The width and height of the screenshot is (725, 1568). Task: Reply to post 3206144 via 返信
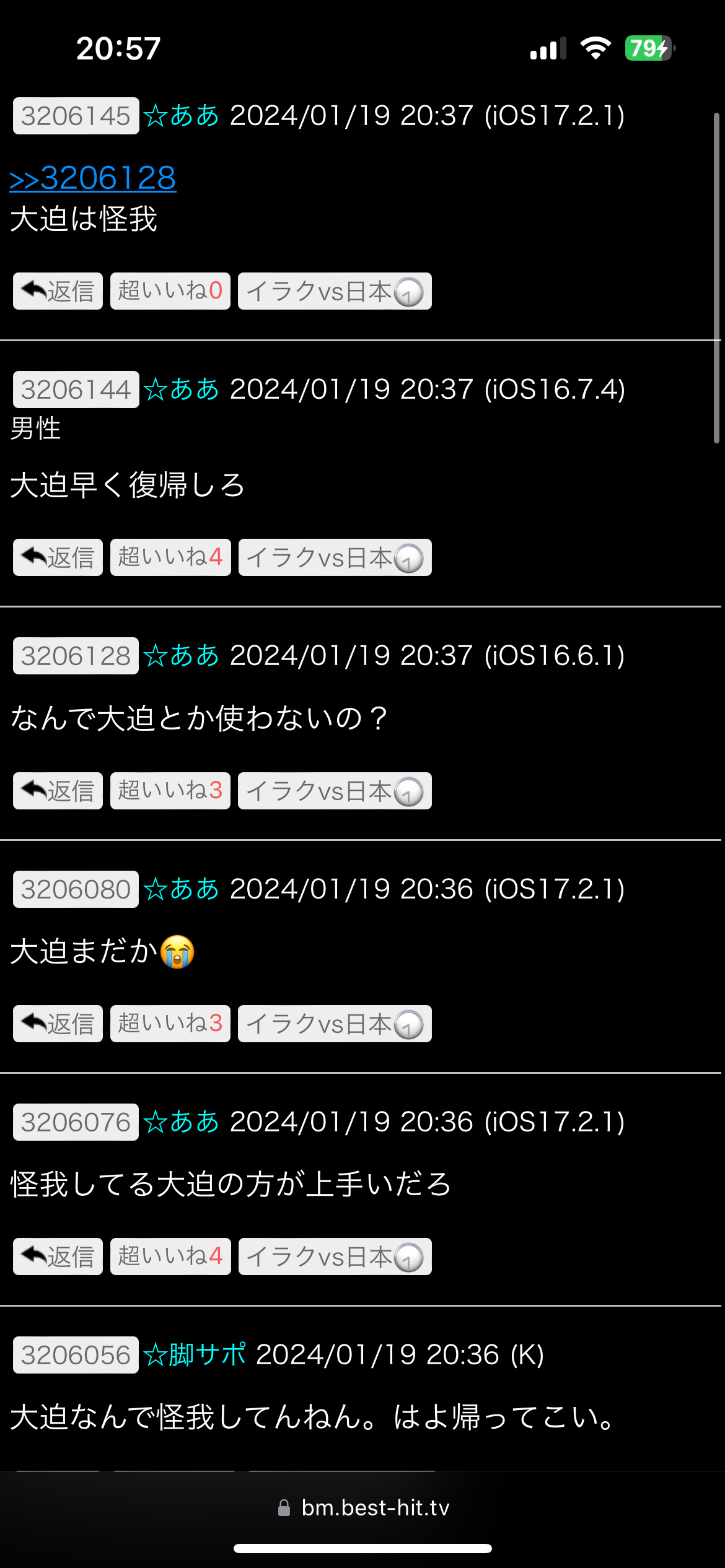pos(58,557)
